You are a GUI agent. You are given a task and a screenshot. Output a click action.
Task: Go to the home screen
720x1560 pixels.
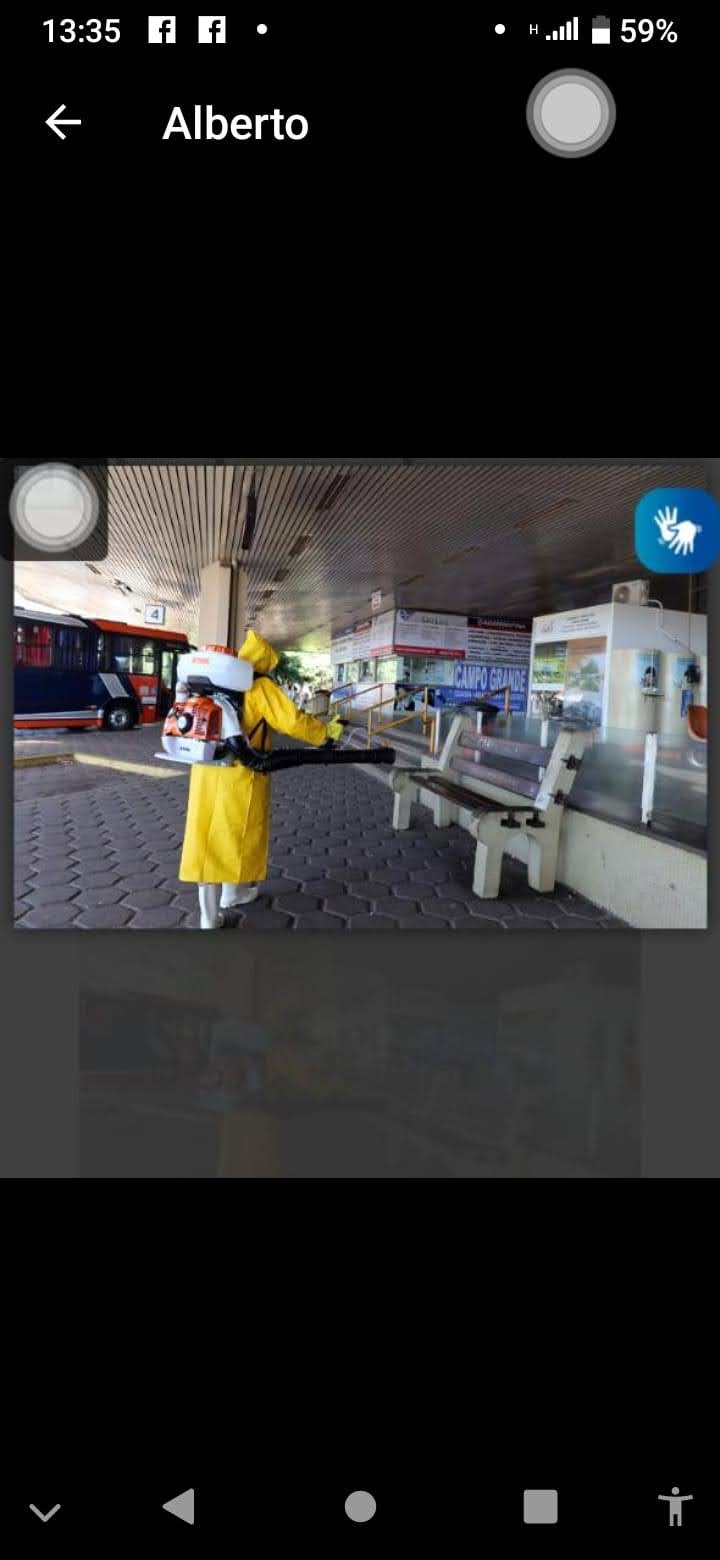click(360, 1506)
